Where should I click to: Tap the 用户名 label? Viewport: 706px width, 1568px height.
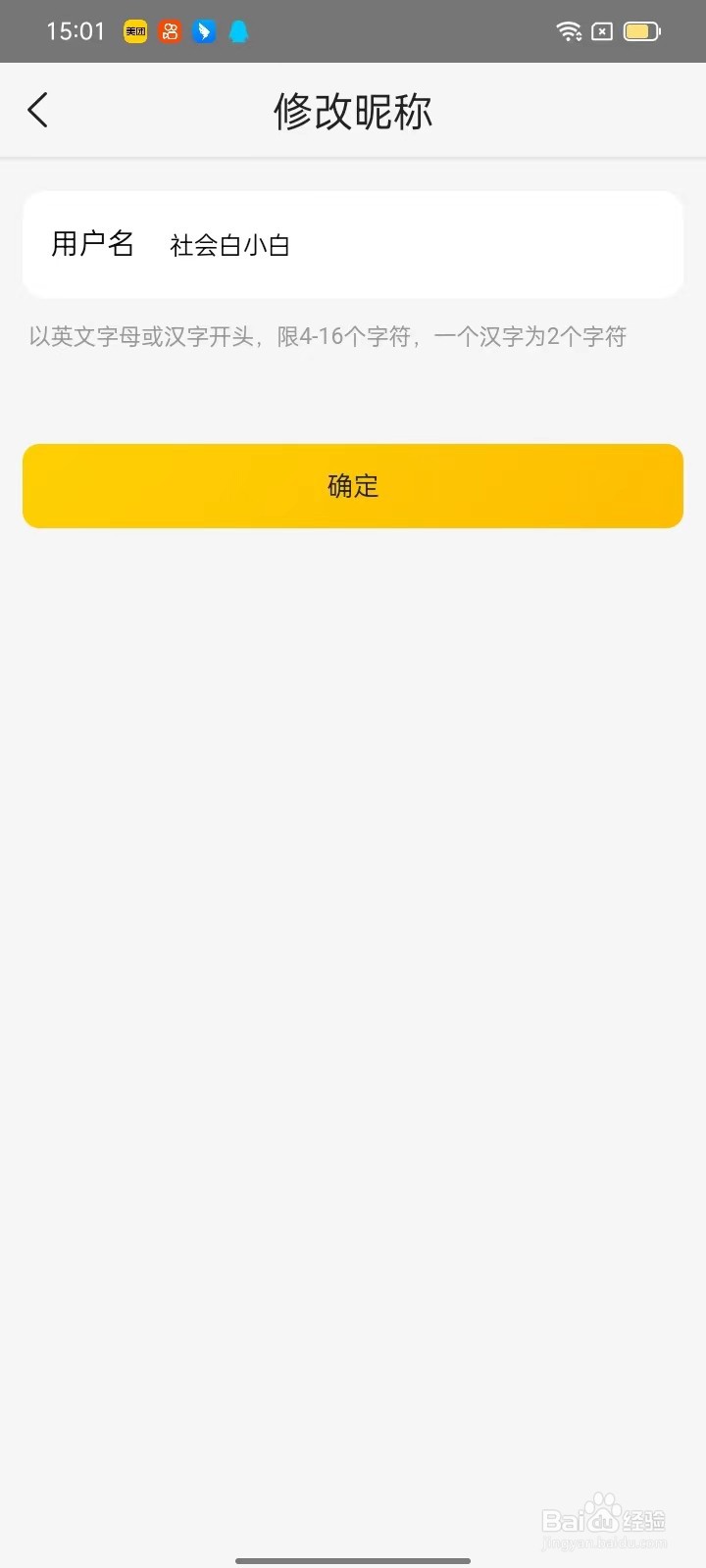click(93, 244)
